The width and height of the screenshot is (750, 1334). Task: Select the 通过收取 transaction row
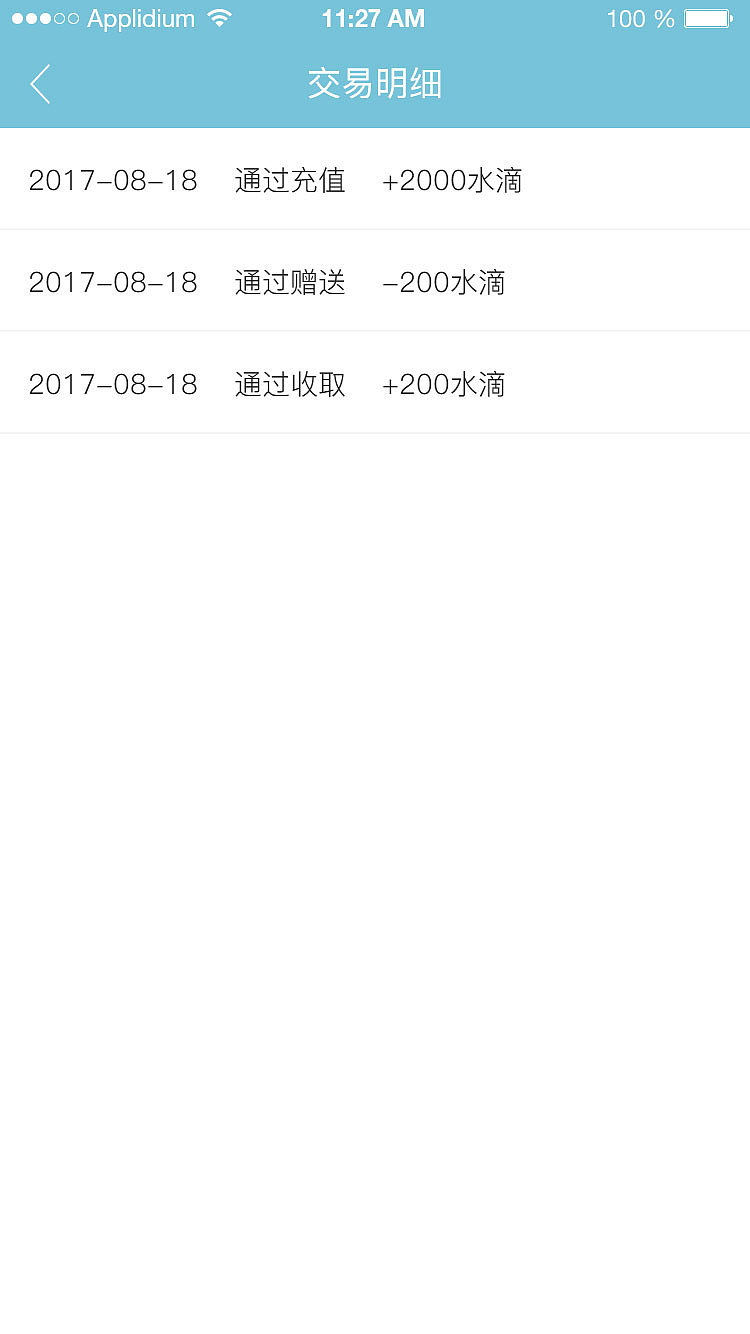point(375,383)
